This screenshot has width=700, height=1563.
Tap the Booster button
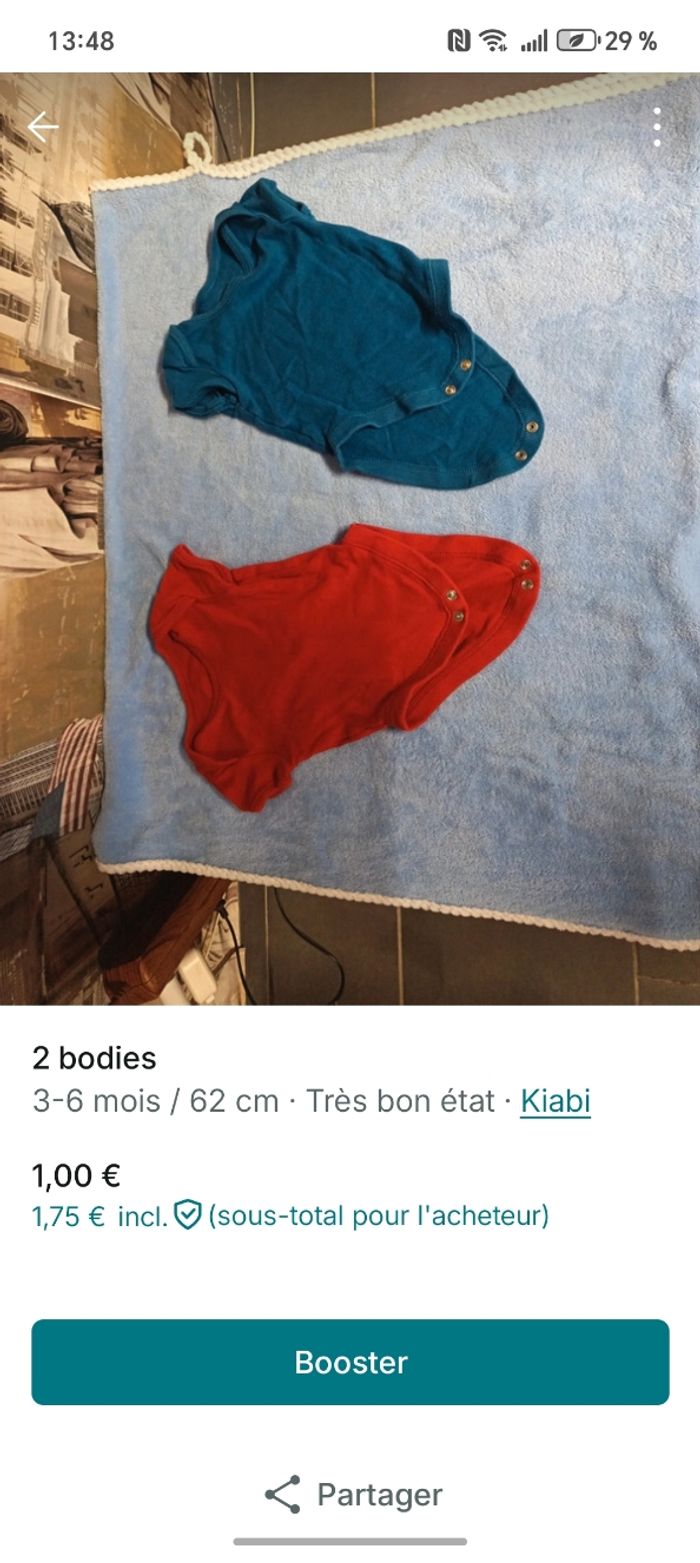click(x=350, y=1362)
